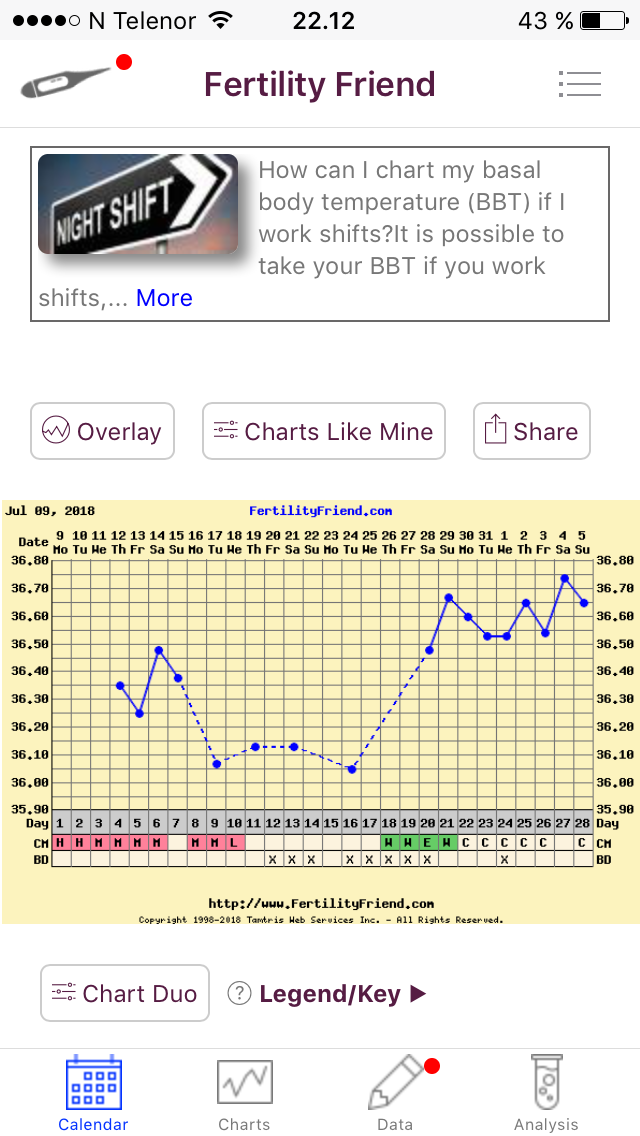Read more about charting BBT on shifts
Screen dimensions: 640x1136
click(x=164, y=298)
